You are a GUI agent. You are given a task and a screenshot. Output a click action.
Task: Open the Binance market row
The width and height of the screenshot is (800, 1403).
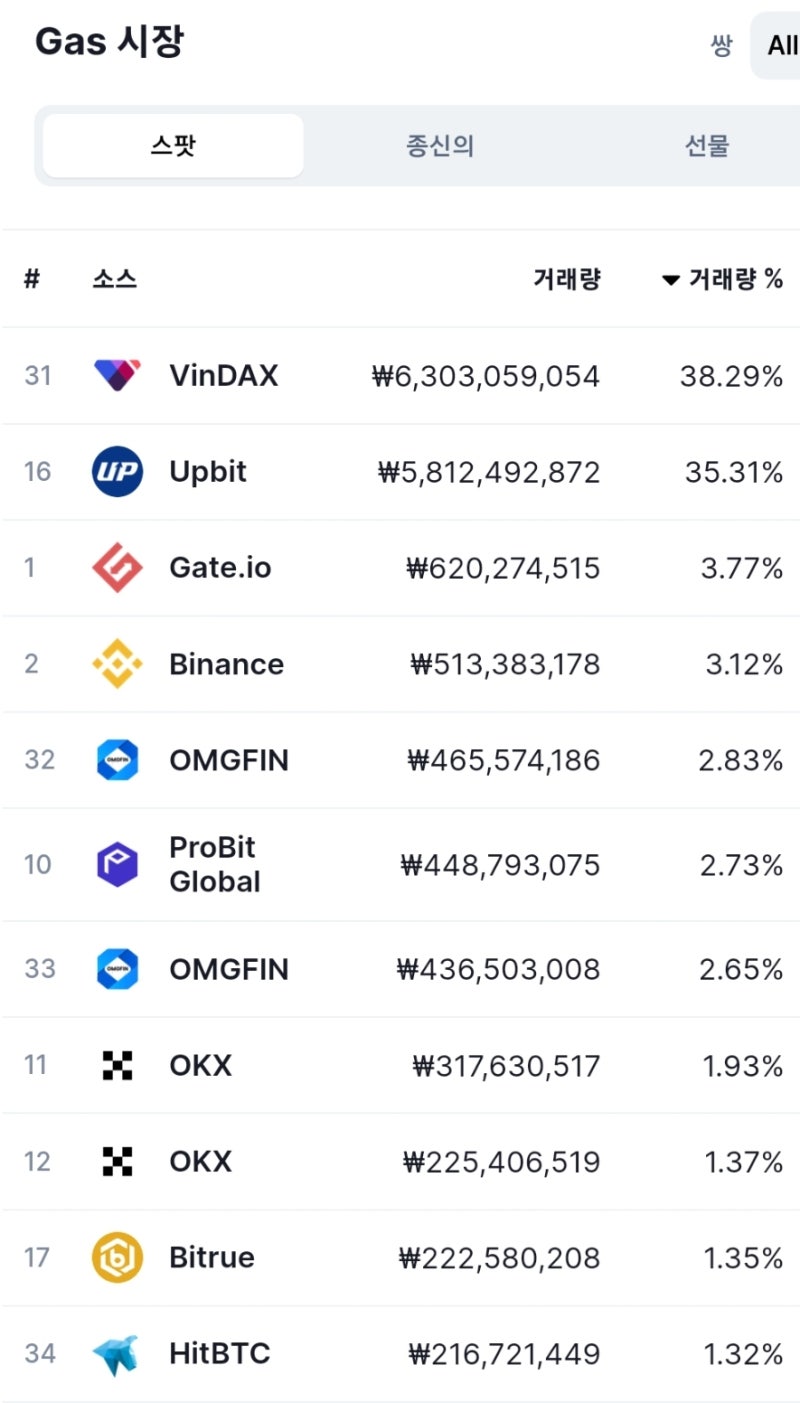click(x=400, y=664)
